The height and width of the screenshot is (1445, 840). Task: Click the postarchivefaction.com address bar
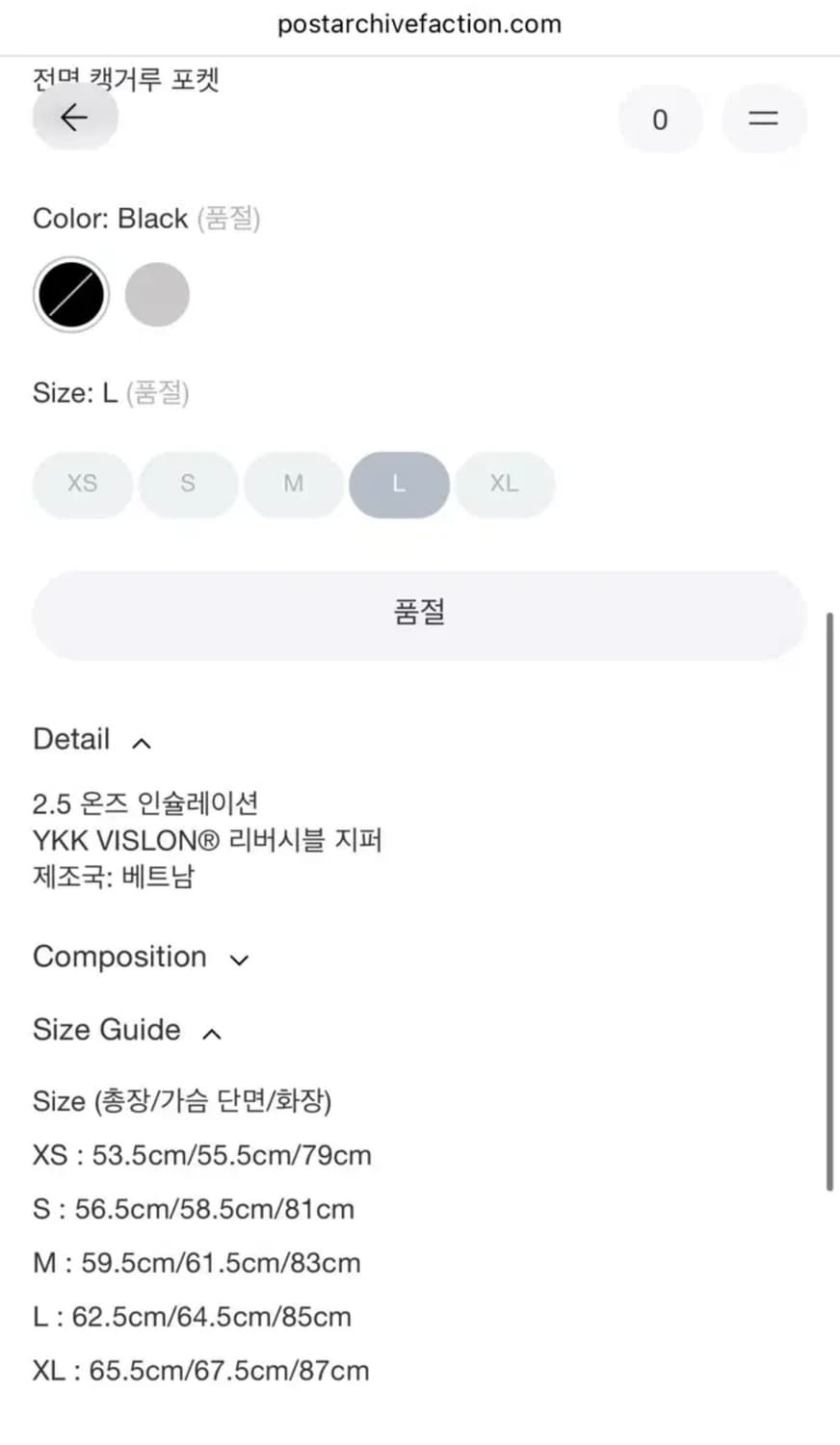tap(420, 24)
